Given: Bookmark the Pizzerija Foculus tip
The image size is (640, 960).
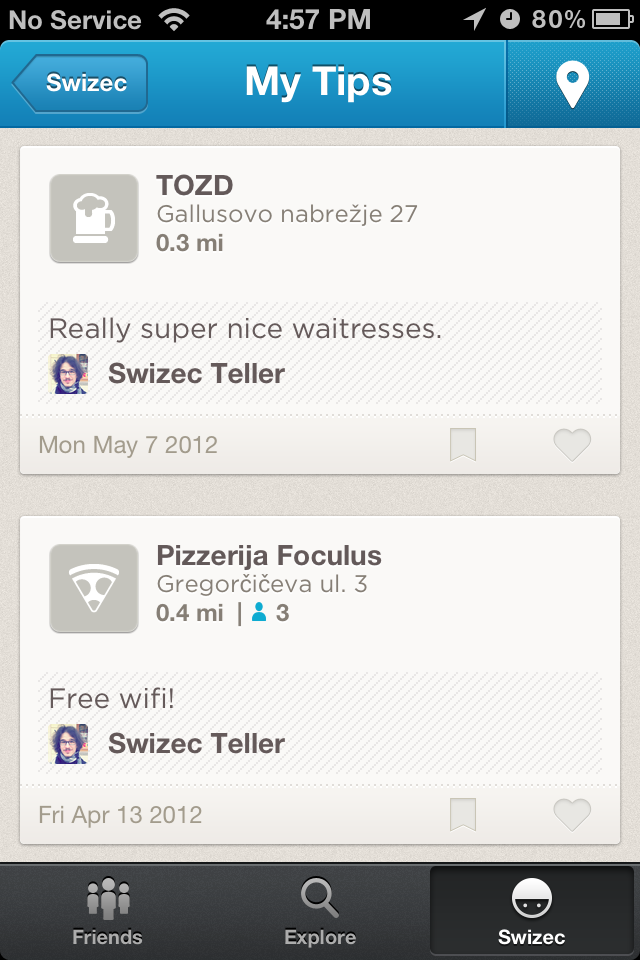Looking at the screenshot, I should coord(463,814).
